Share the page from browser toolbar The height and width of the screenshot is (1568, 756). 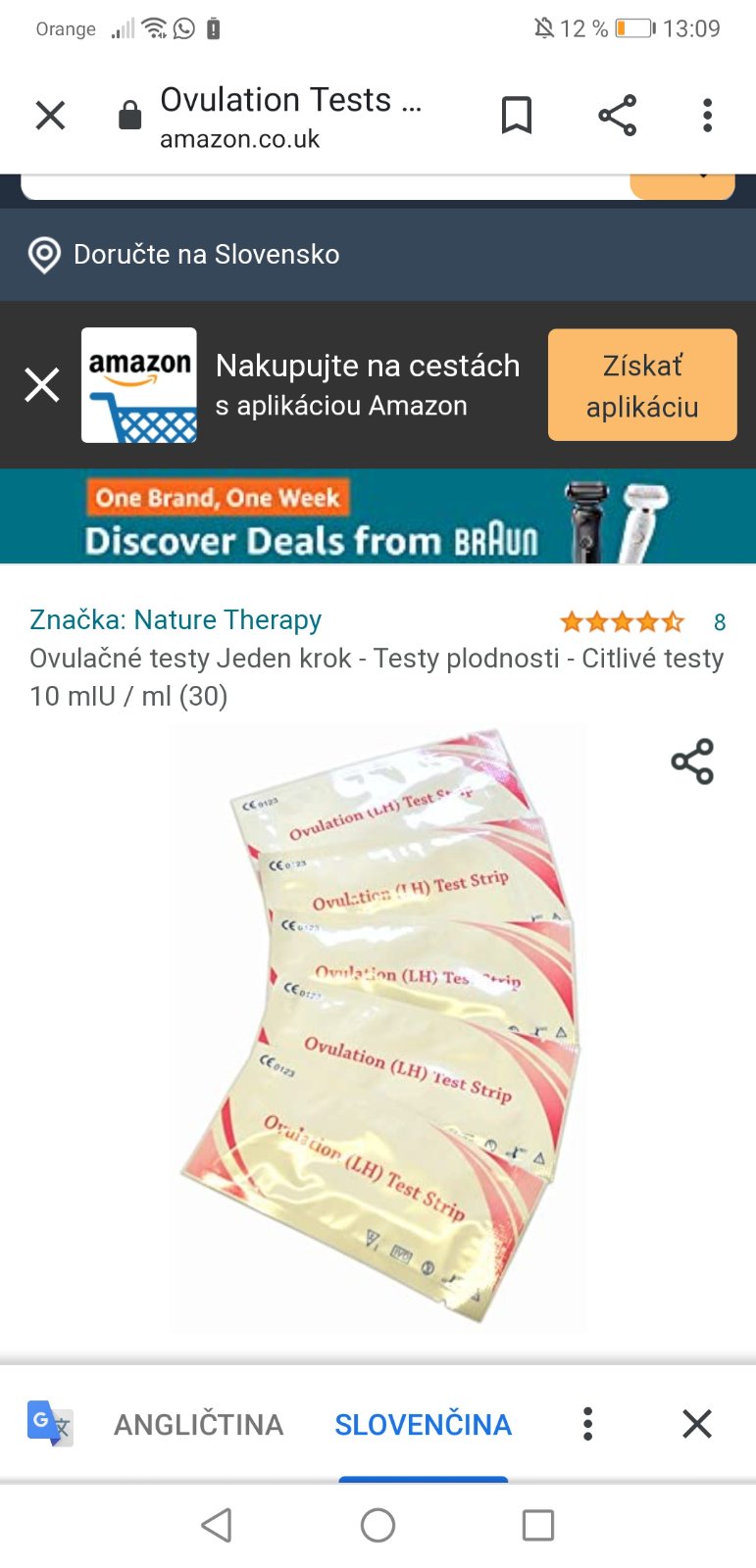coord(617,116)
